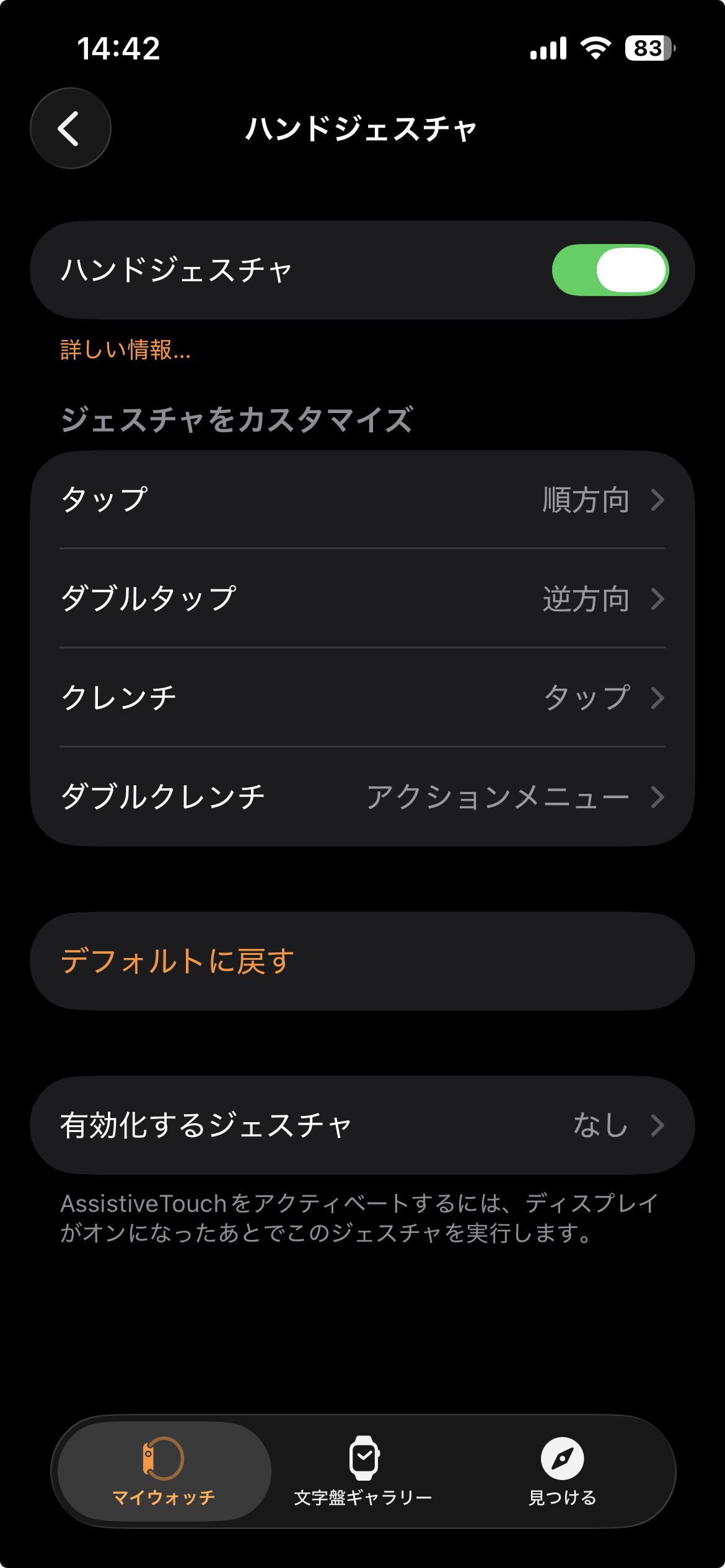This screenshot has width=725, height=1568.
Task: Switch to the 文字盤ギャラリー tab
Action: (x=363, y=1470)
